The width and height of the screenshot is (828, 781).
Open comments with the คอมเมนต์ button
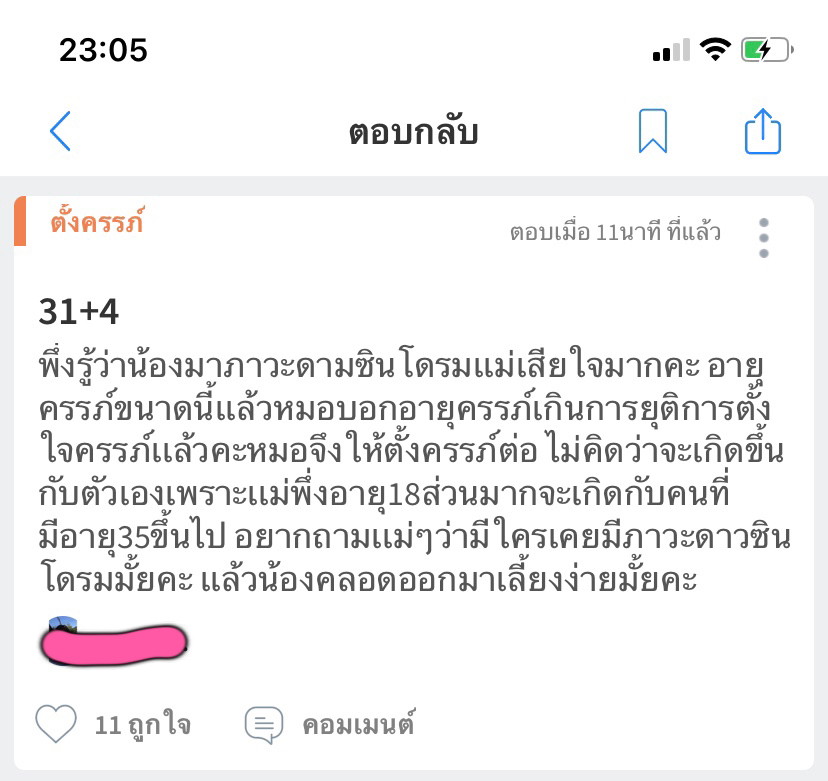coord(330,724)
